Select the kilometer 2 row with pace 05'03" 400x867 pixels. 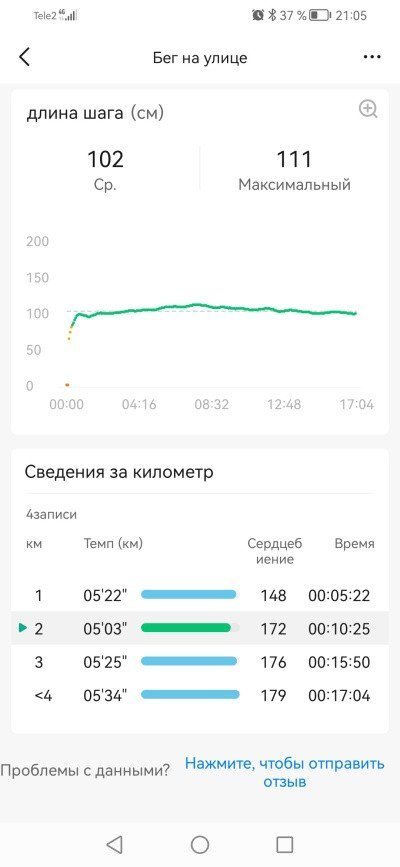[200, 629]
